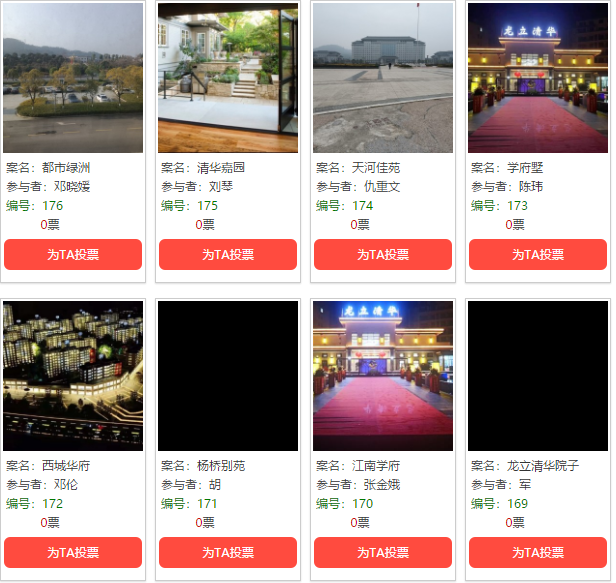Viewport: 616px width, 583px height.
Task: Vote for entry 杨桥别苑
Action: coord(228,553)
